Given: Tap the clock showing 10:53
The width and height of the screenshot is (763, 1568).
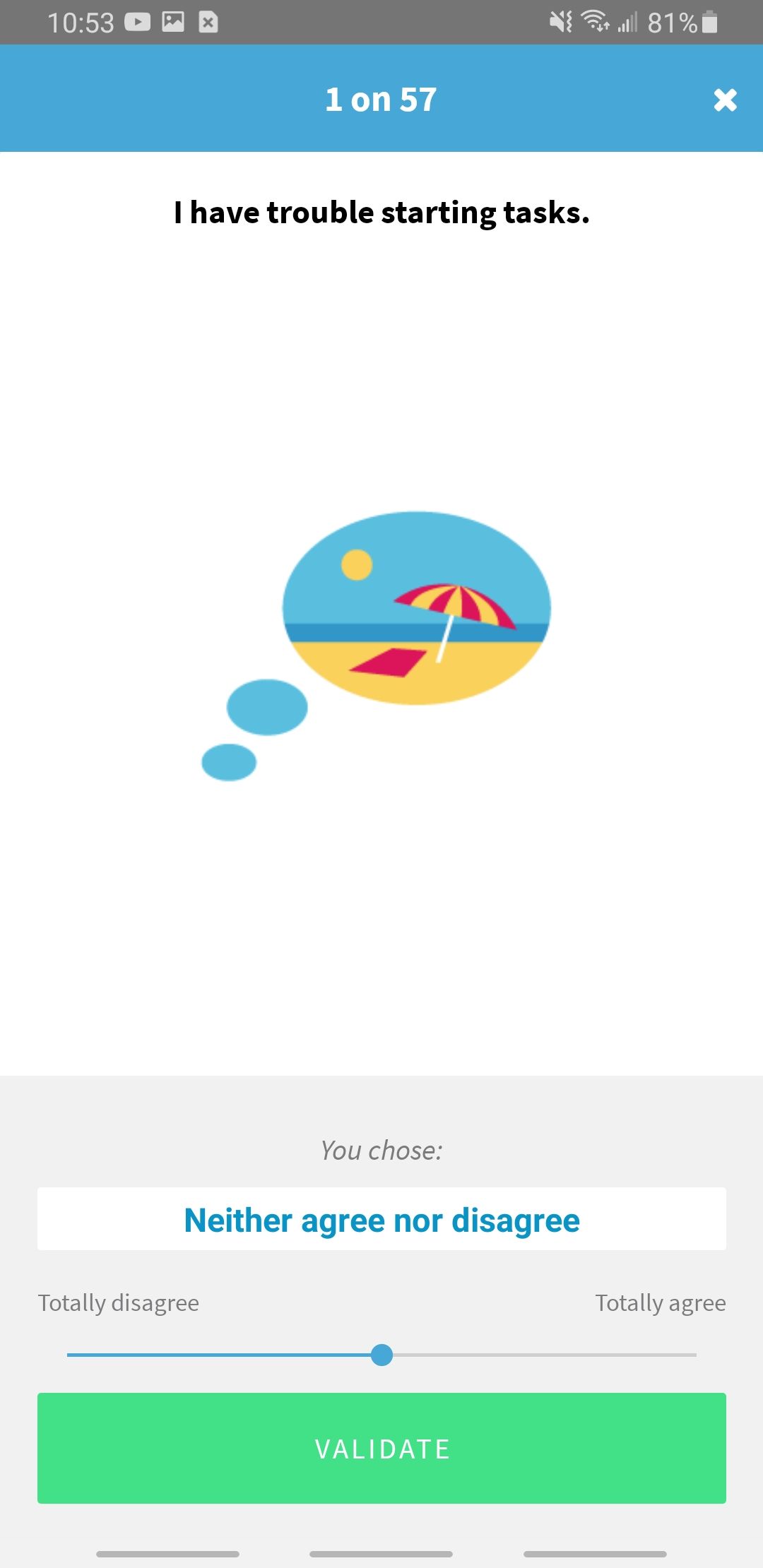Looking at the screenshot, I should [83, 21].
